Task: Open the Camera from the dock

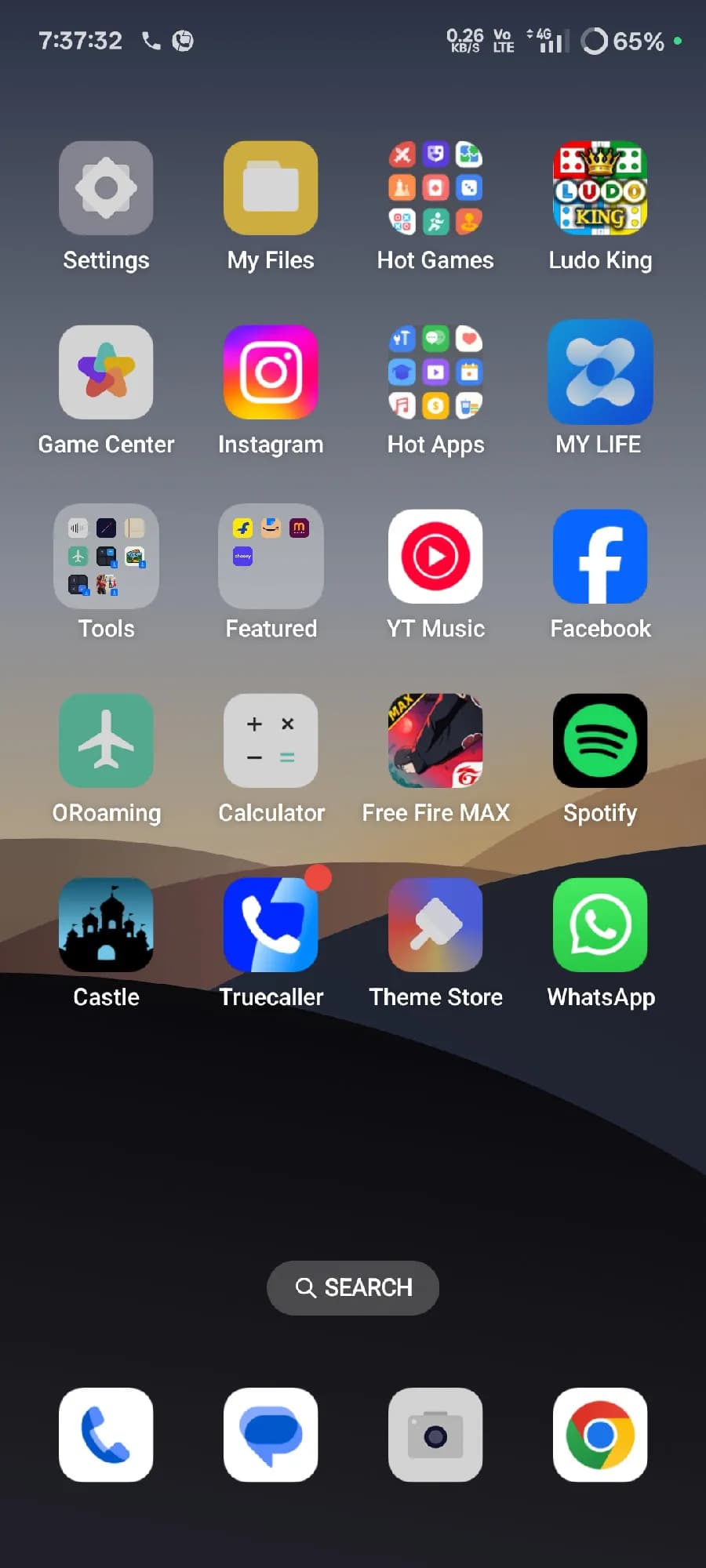Action: 435,1435
